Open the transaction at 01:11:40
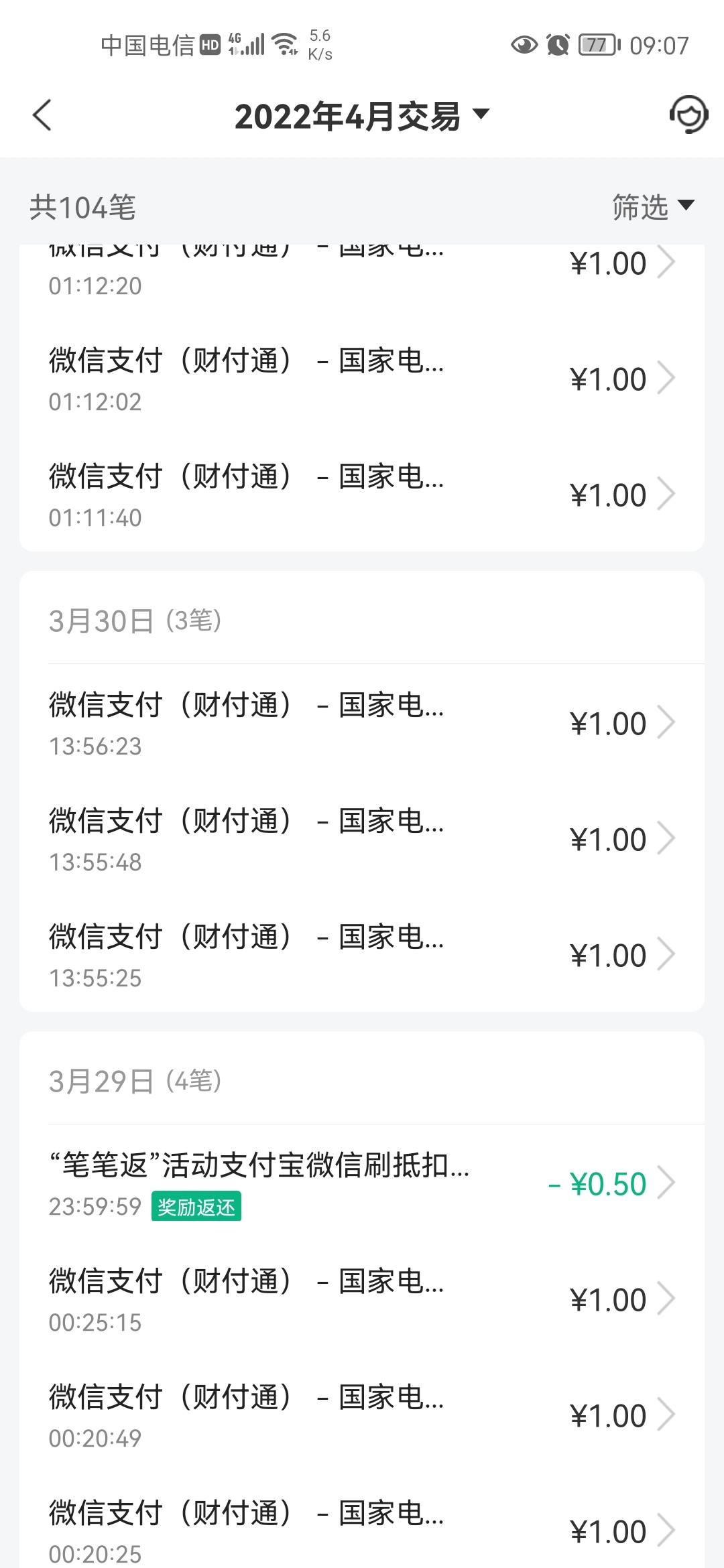The width and height of the screenshot is (724, 1568). (362, 495)
